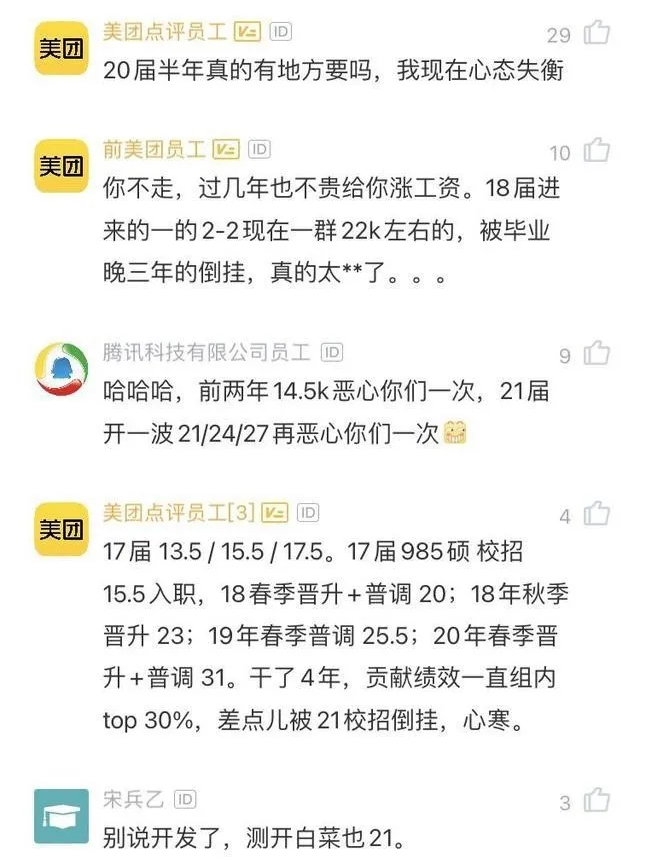Open 宋兵乙's profile name
The height and width of the screenshot is (860, 672).
[134, 799]
